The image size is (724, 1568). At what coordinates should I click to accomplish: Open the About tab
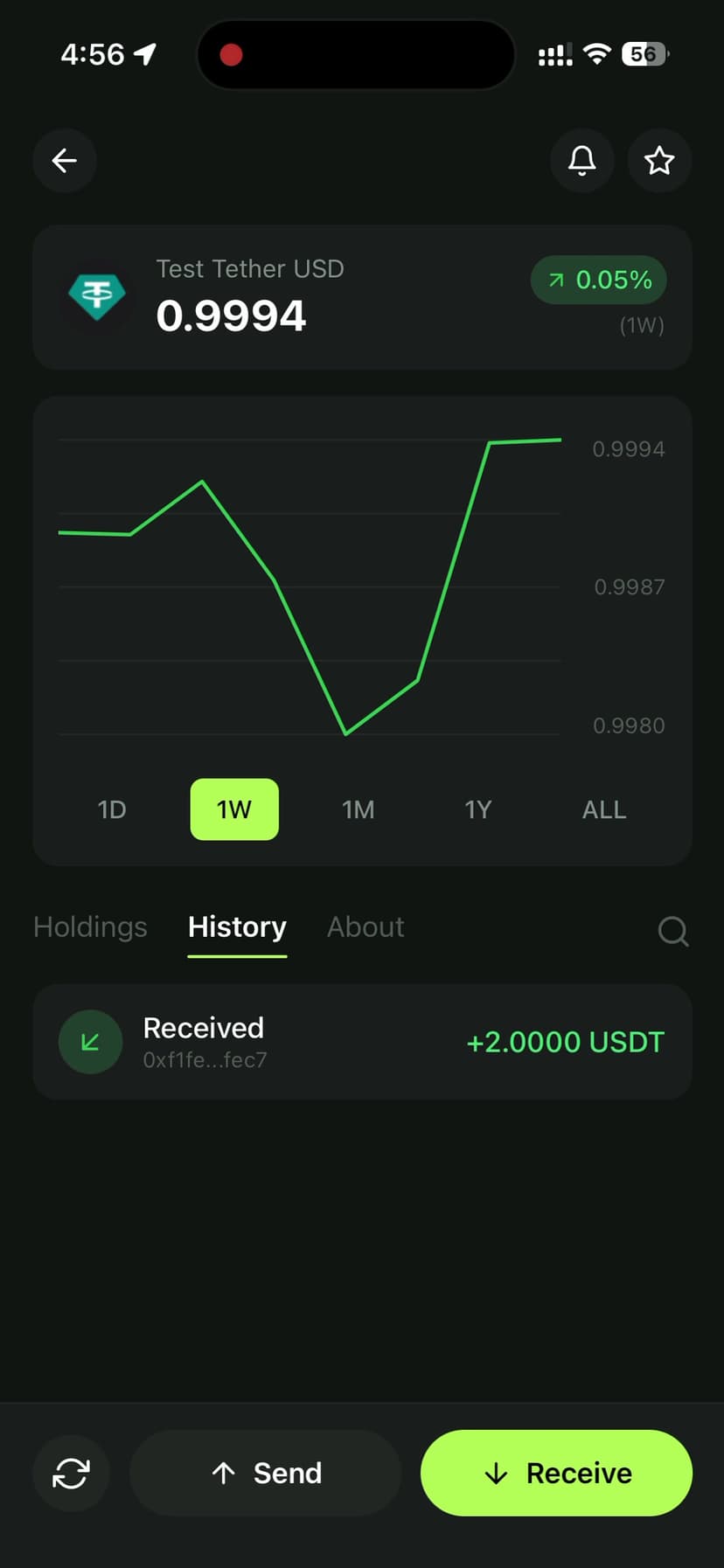[365, 927]
